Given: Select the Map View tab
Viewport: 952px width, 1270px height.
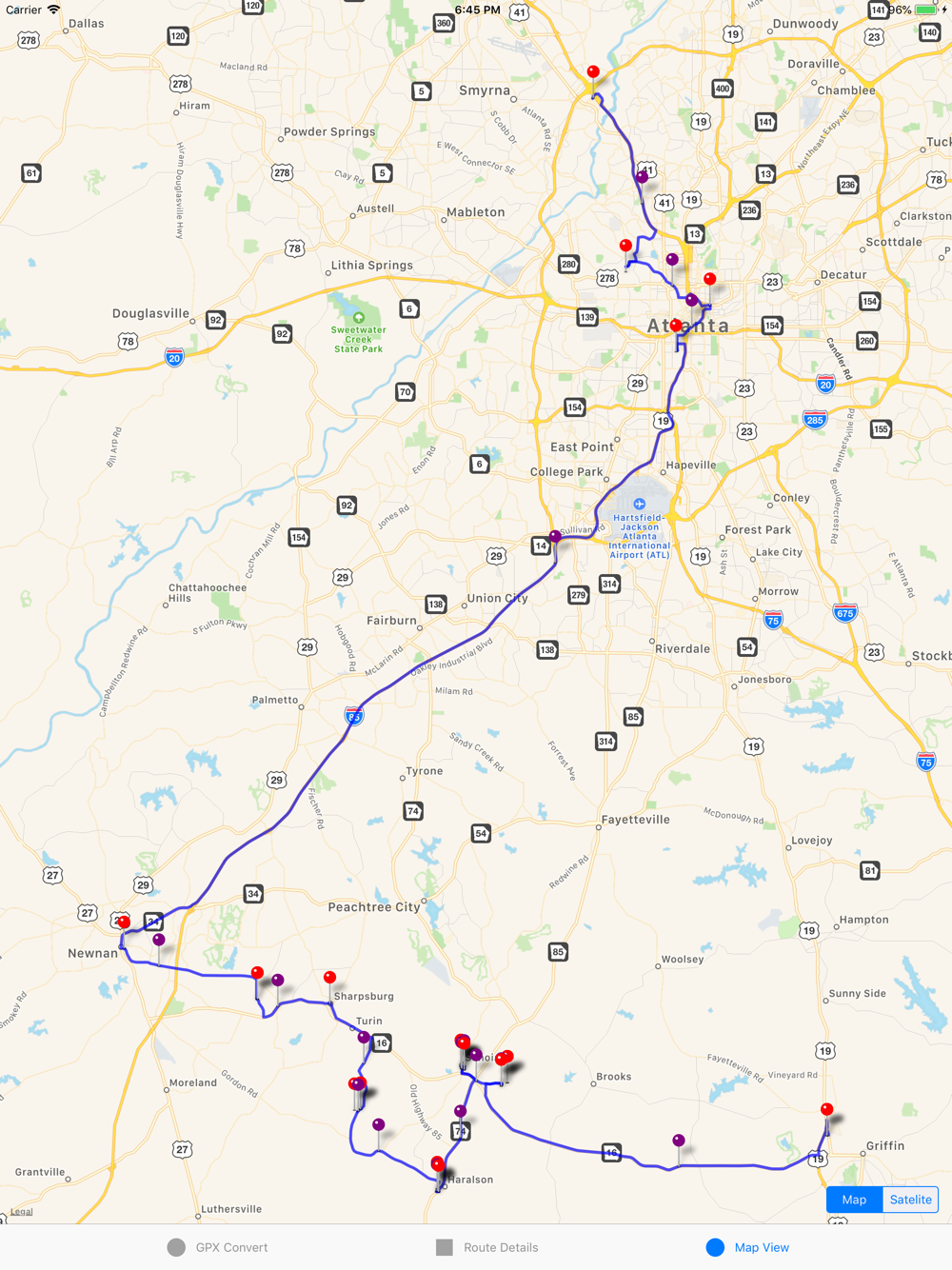Looking at the screenshot, I should (747, 1247).
